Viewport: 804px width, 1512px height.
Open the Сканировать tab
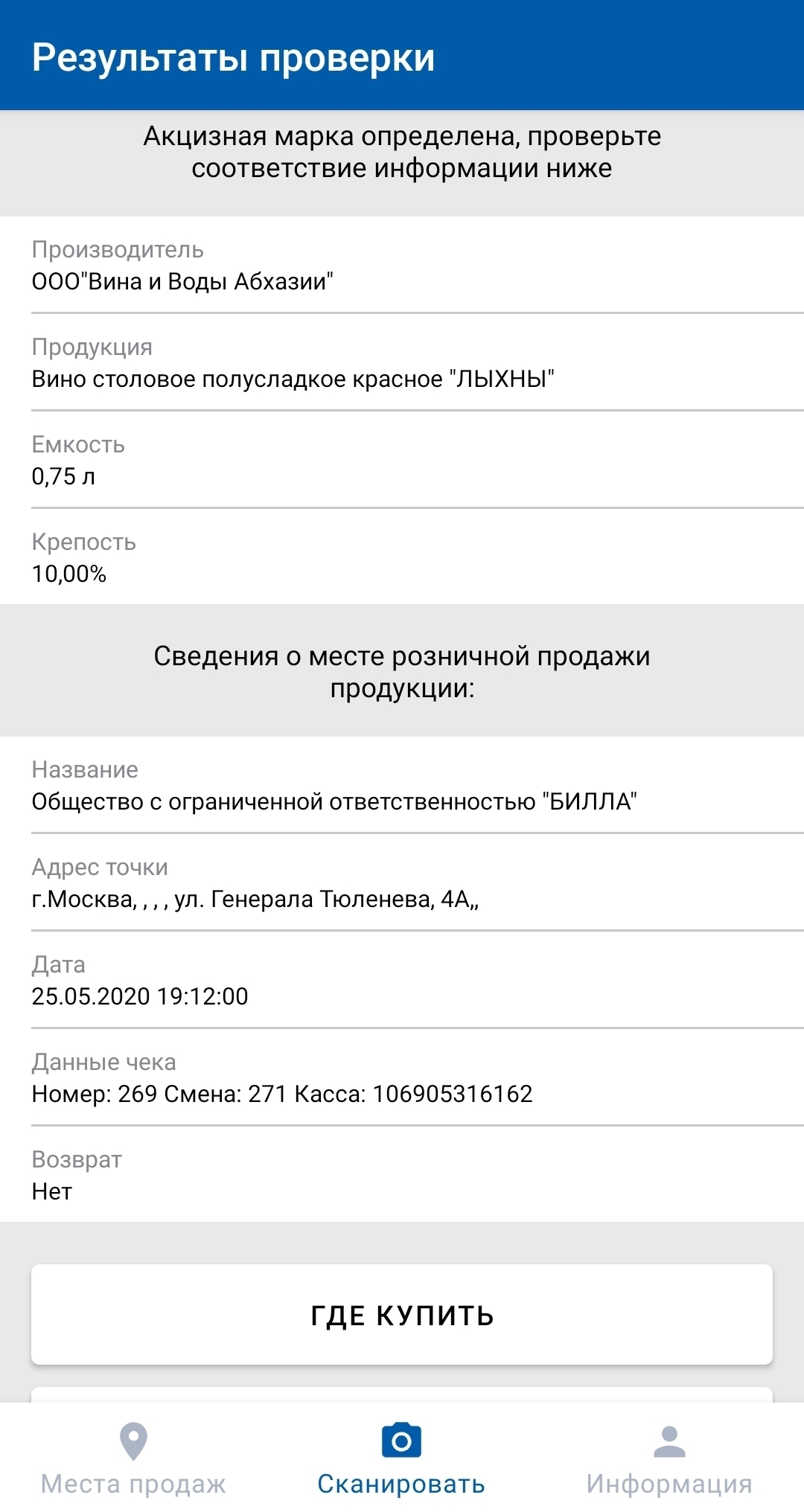402,1458
